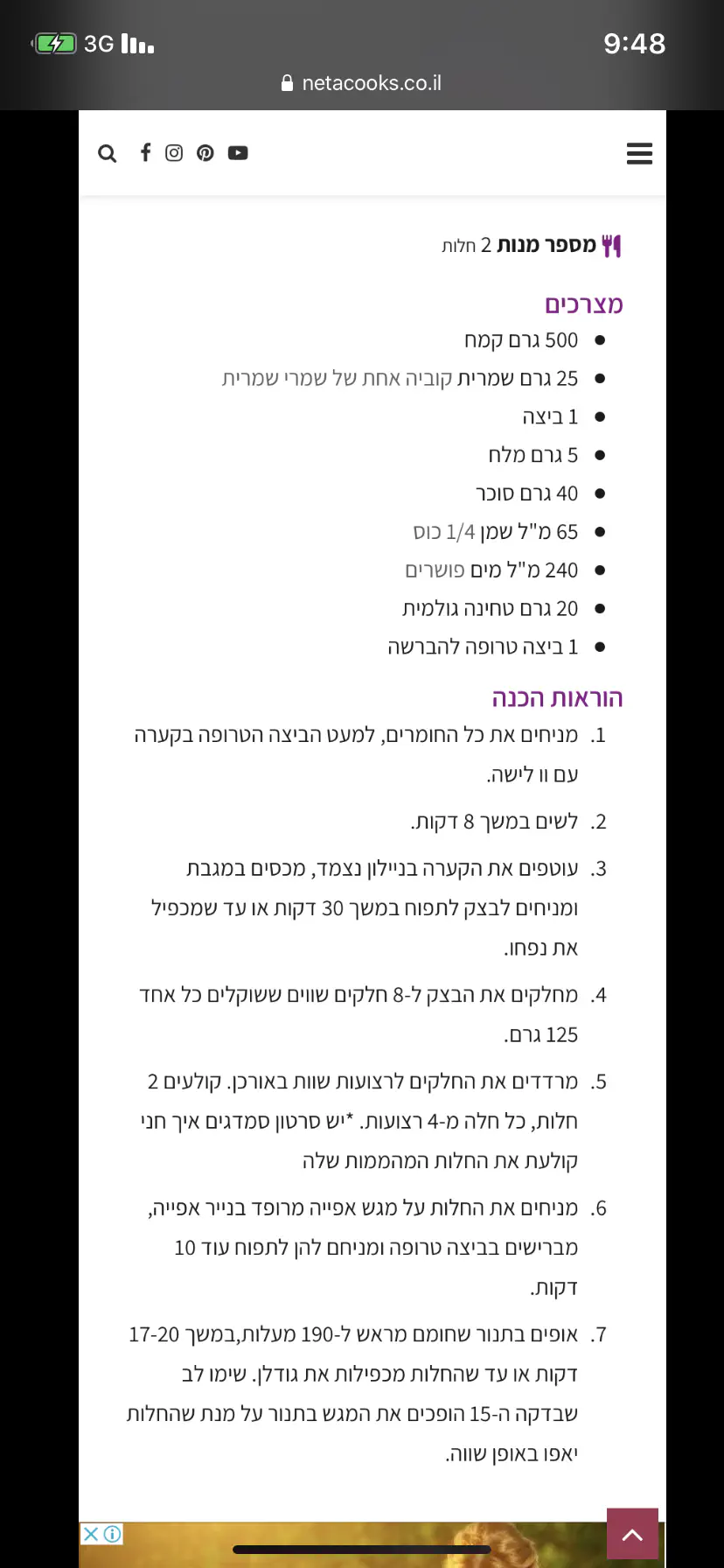The height and width of the screenshot is (1568, 724).
Task: Tap the netacooks.co.il address bar
Action: click(x=362, y=83)
